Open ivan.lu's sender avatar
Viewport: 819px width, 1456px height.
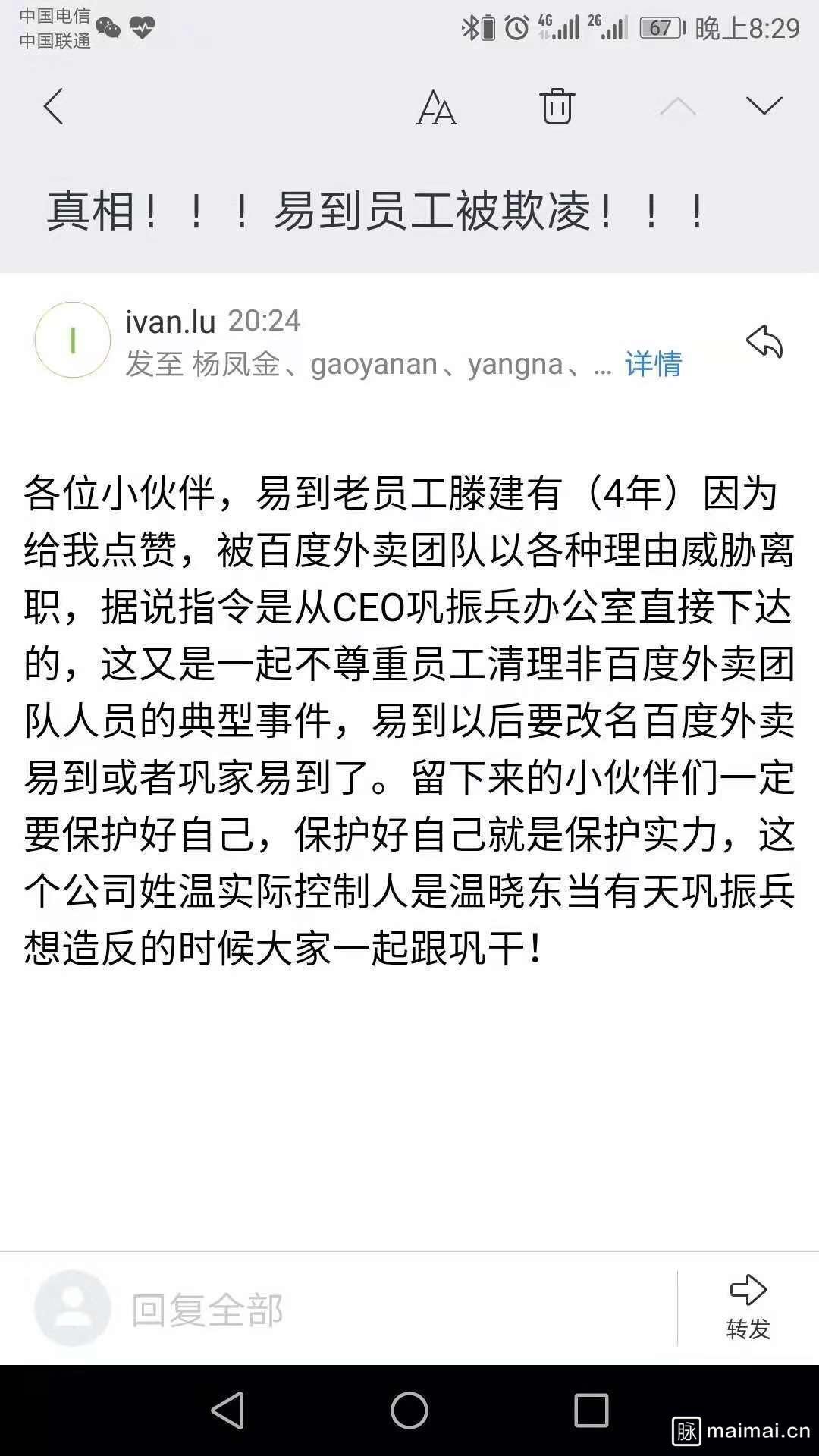pyautogui.click(x=73, y=340)
